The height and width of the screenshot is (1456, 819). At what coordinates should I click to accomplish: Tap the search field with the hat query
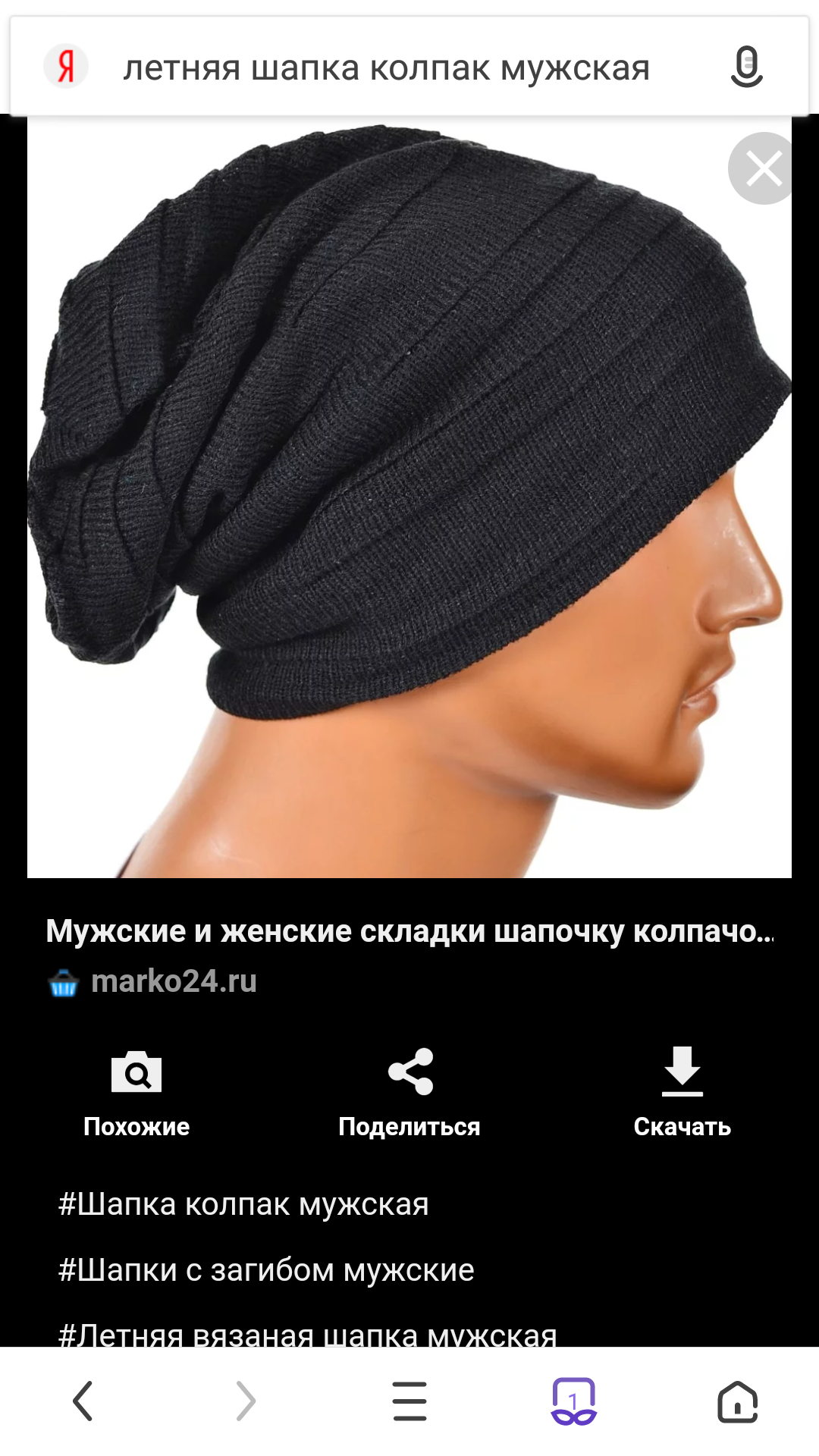click(x=387, y=68)
